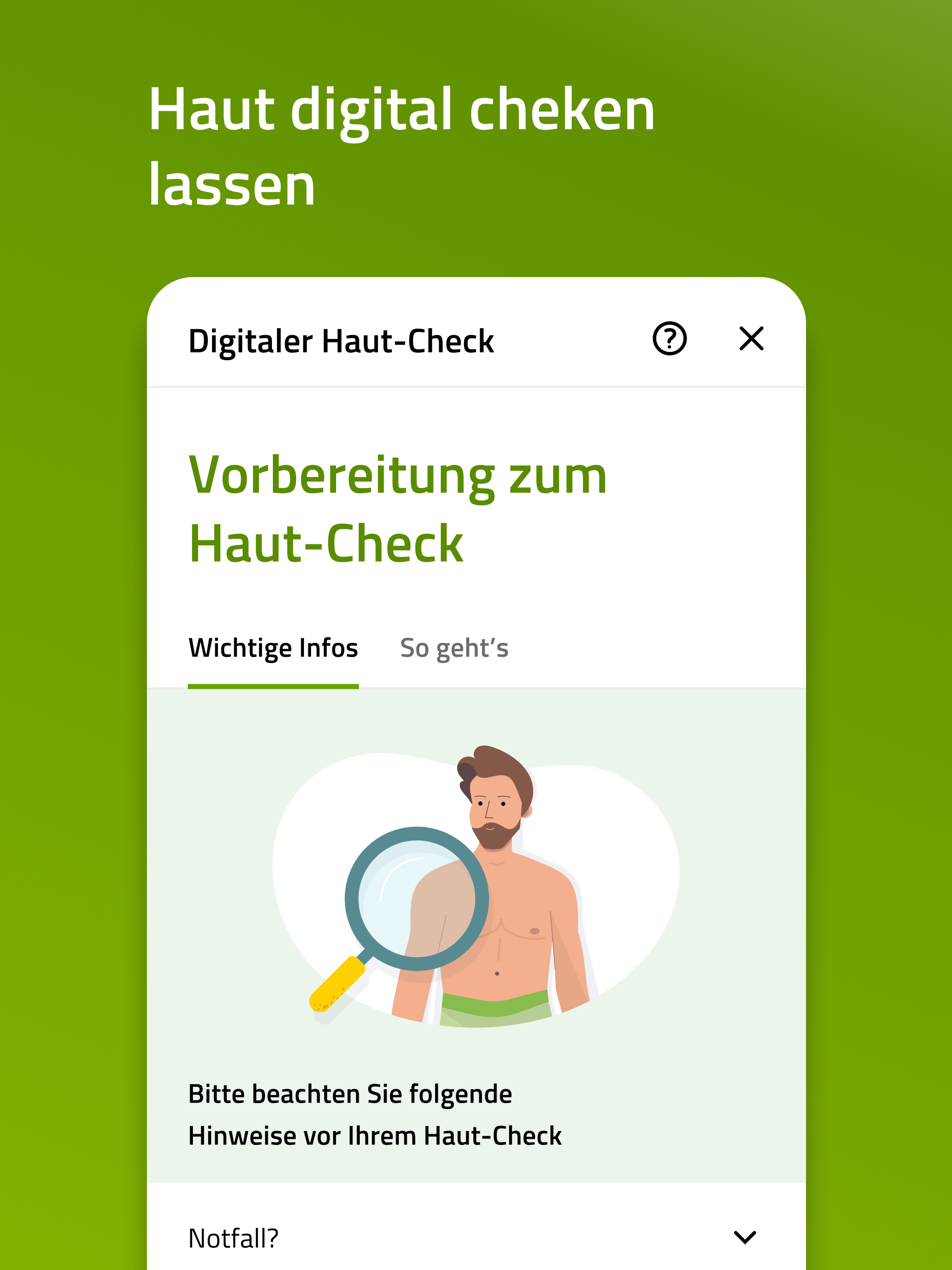This screenshot has width=952, height=1270.
Task: Click the Digitaler Haut-Check header text
Action: [x=341, y=340]
